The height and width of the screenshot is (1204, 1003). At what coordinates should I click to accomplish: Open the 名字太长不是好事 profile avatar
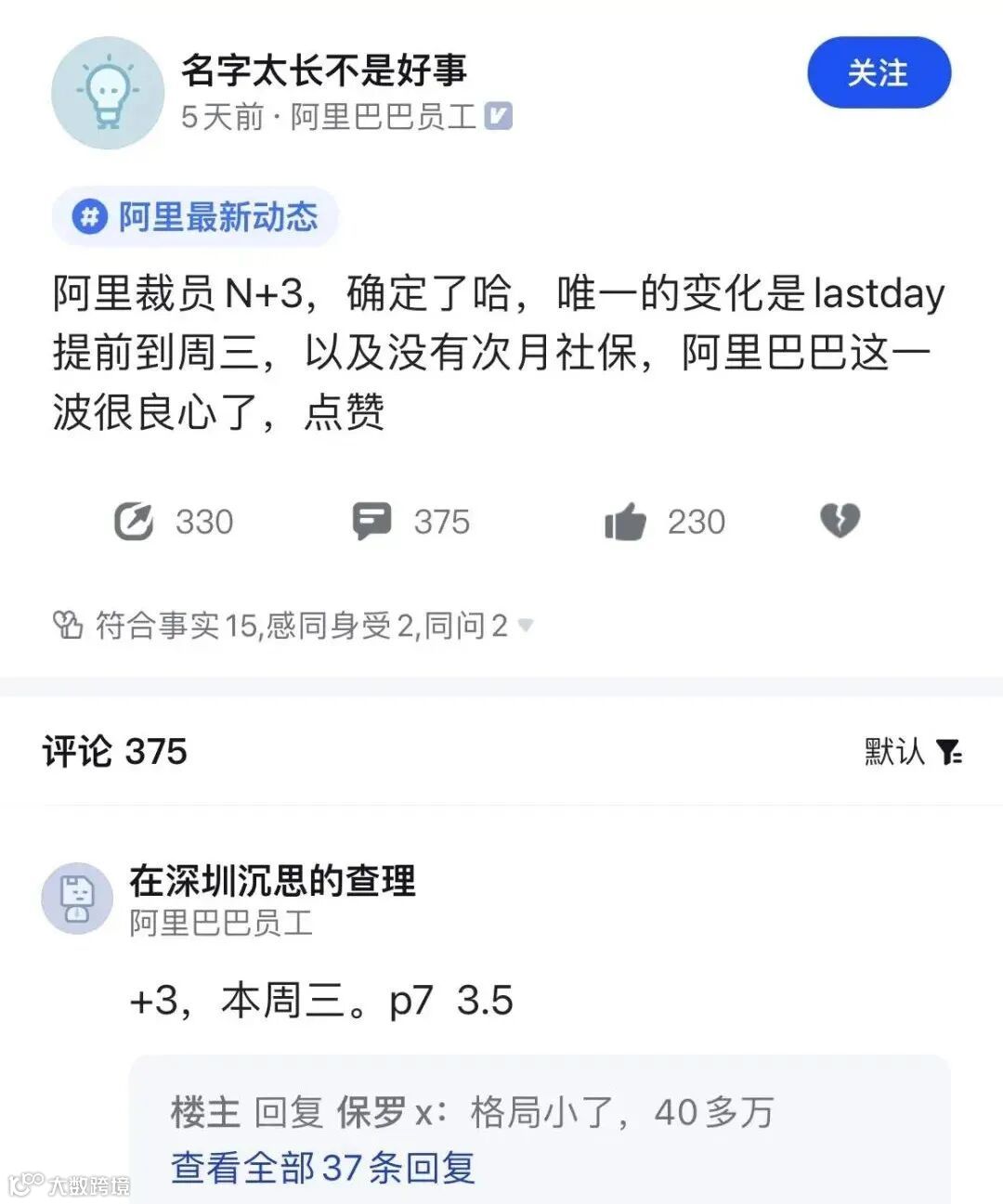(x=108, y=93)
